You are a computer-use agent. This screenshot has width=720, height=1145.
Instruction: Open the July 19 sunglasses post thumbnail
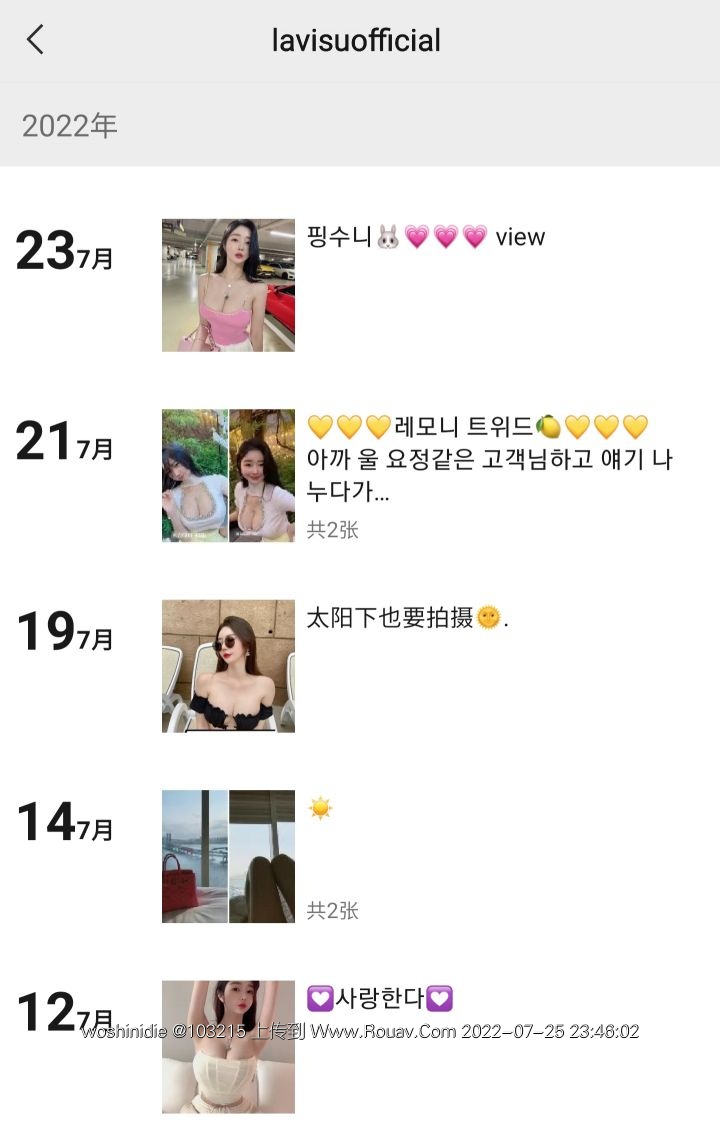click(x=228, y=666)
